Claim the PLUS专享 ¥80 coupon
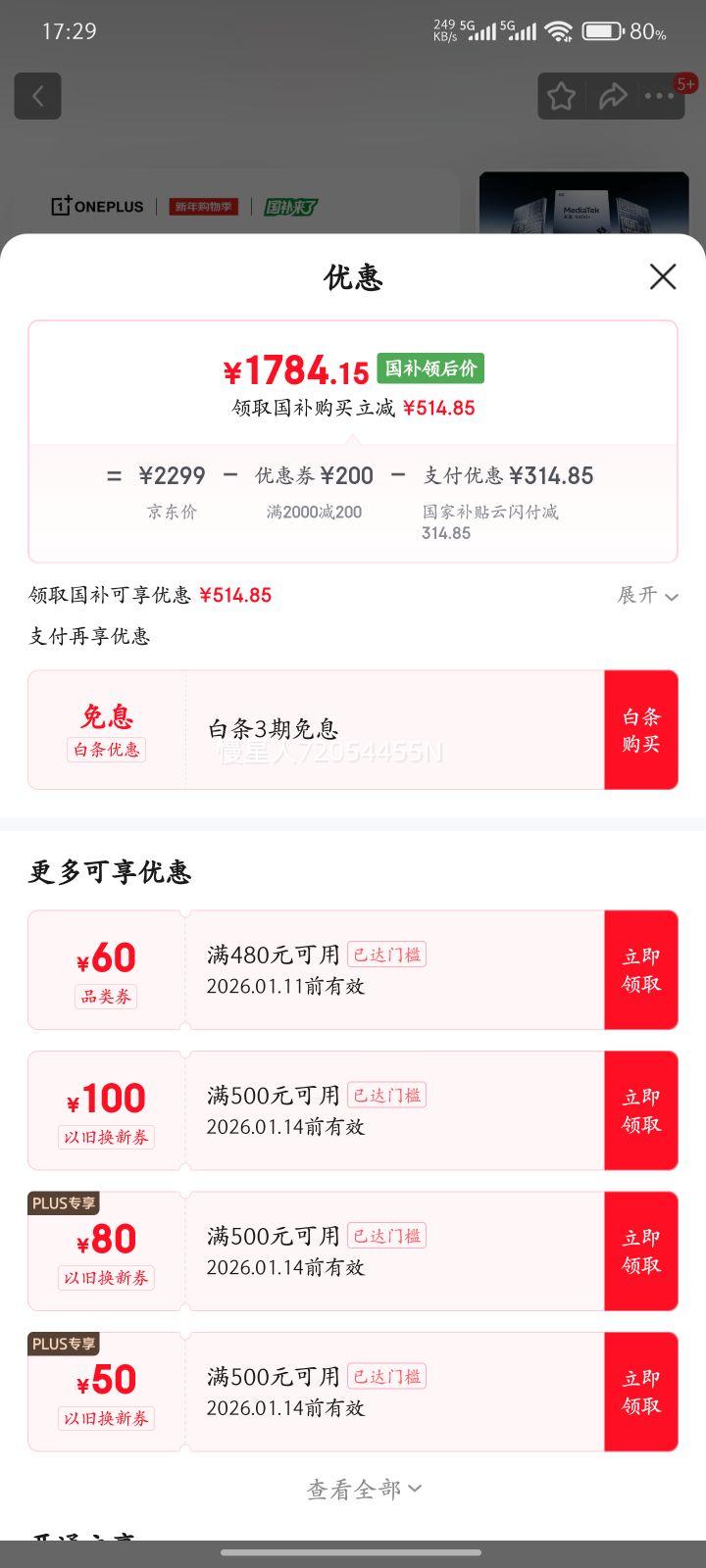The height and width of the screenshot is (1568, 706). pyautogui.click(x=641, y=1251)
